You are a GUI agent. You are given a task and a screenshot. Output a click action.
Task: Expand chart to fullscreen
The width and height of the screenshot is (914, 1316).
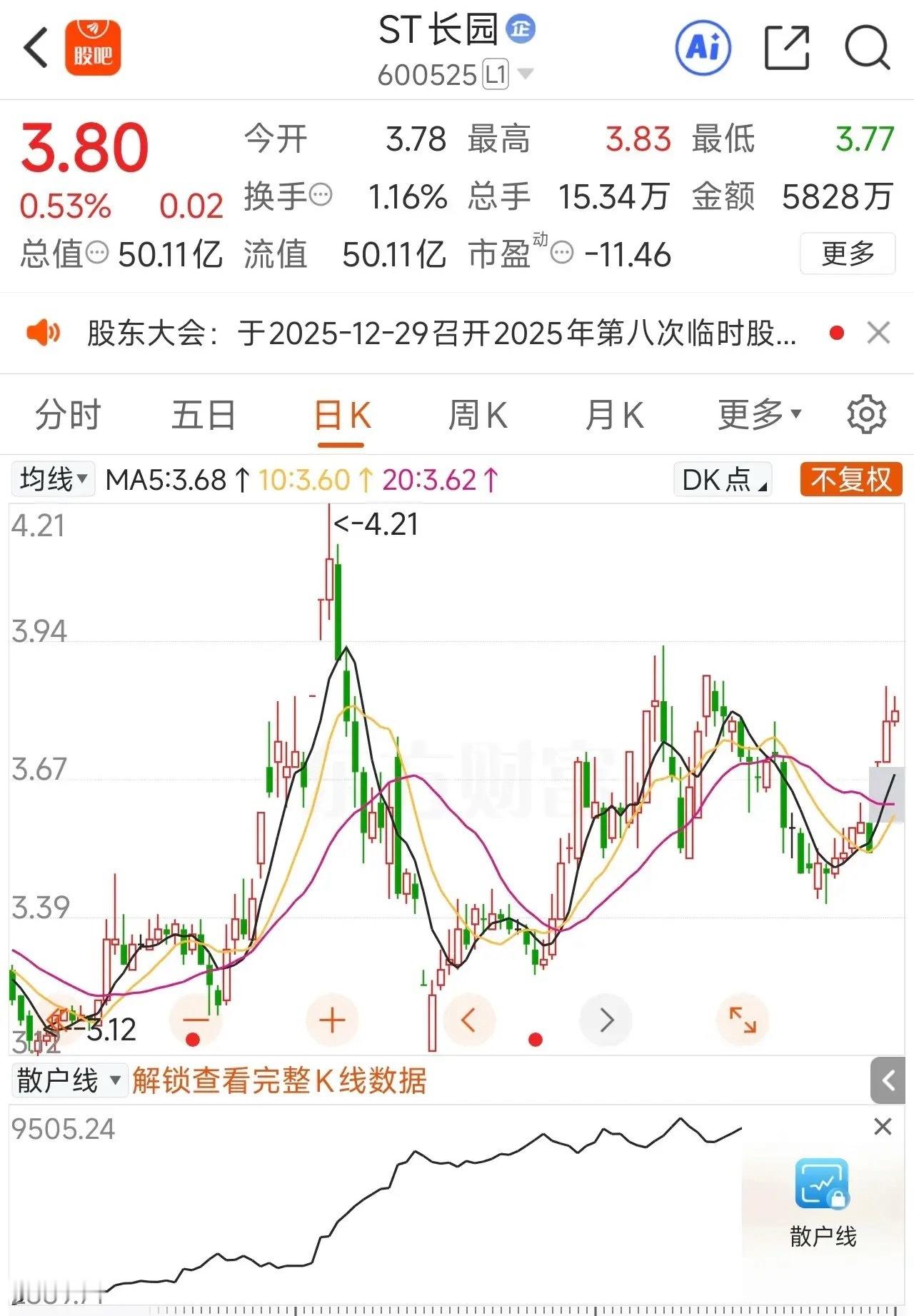[744, 1020]
